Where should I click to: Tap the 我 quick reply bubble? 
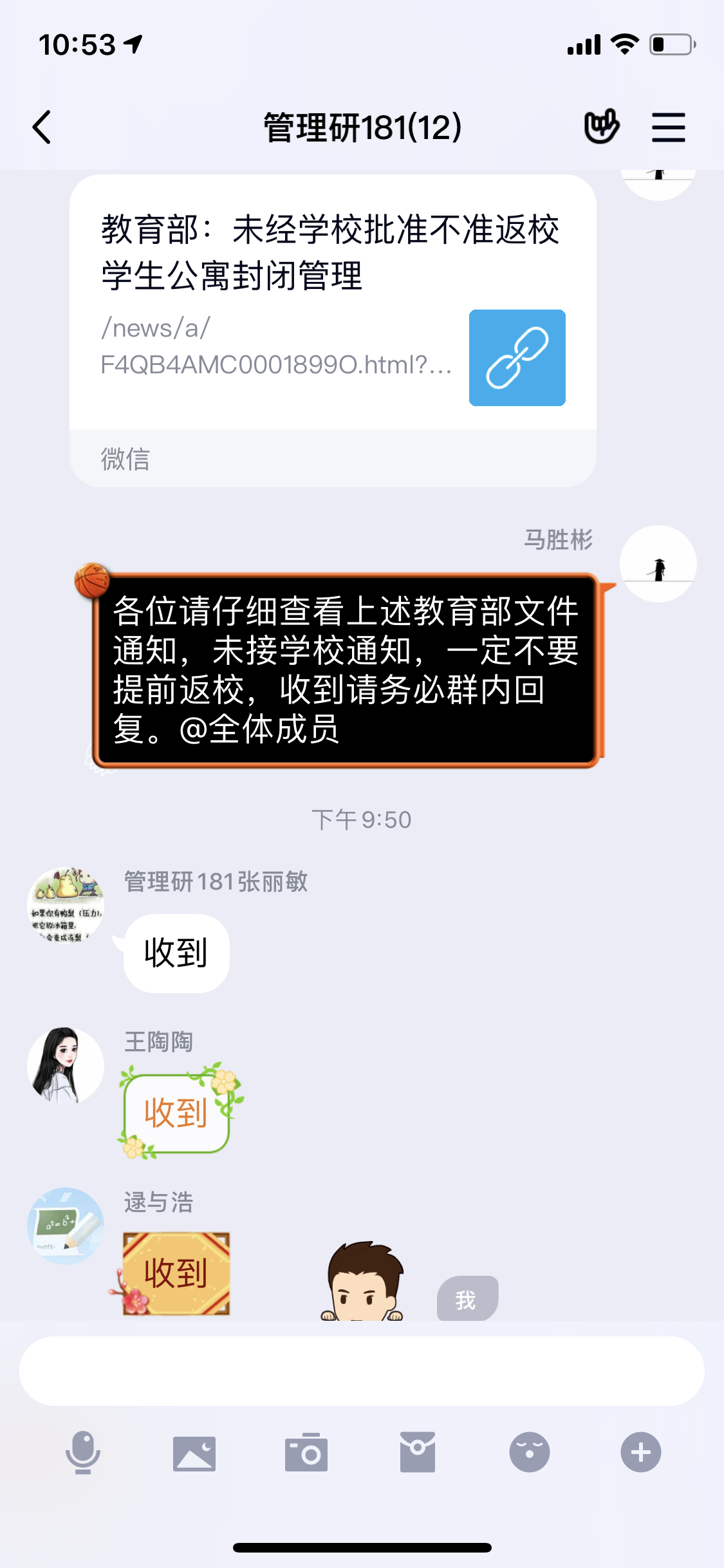(x=467, y=1299)
